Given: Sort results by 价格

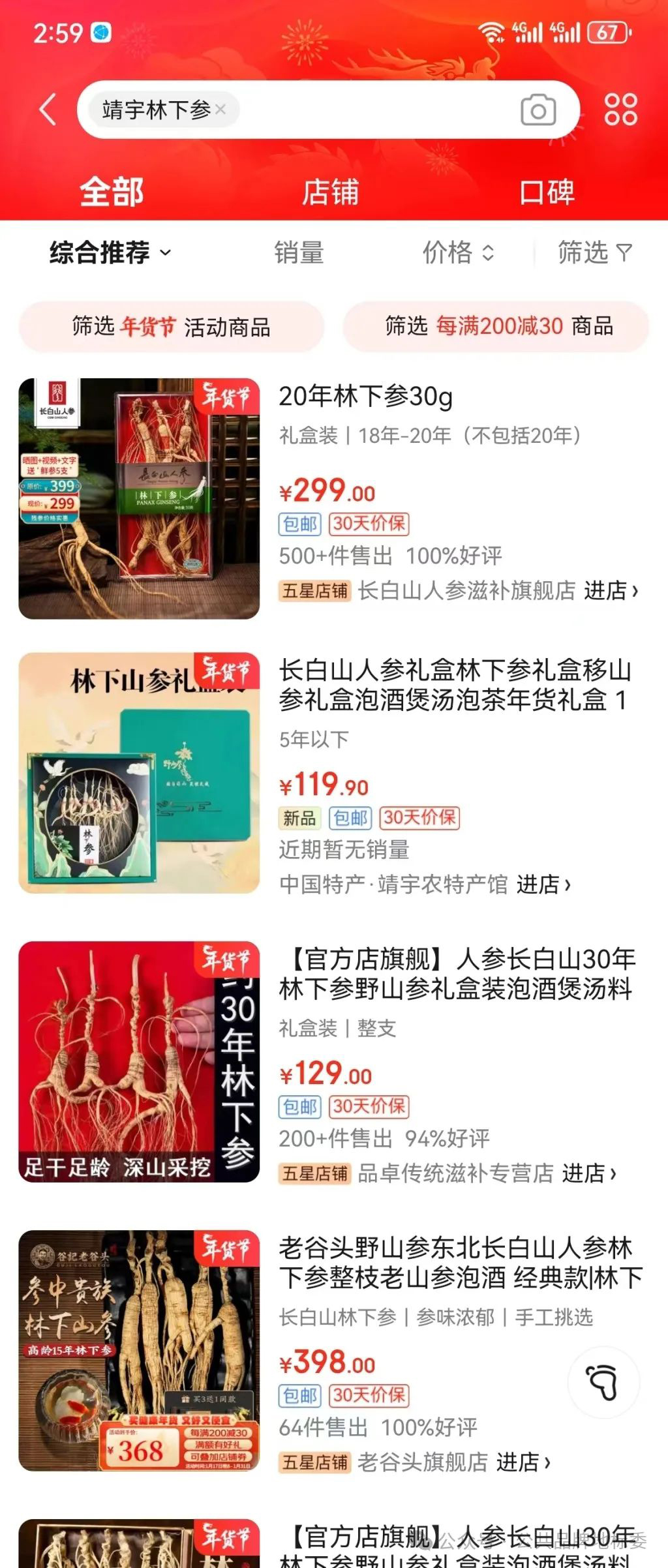Looking at the screenshot, I should (458, 252).
